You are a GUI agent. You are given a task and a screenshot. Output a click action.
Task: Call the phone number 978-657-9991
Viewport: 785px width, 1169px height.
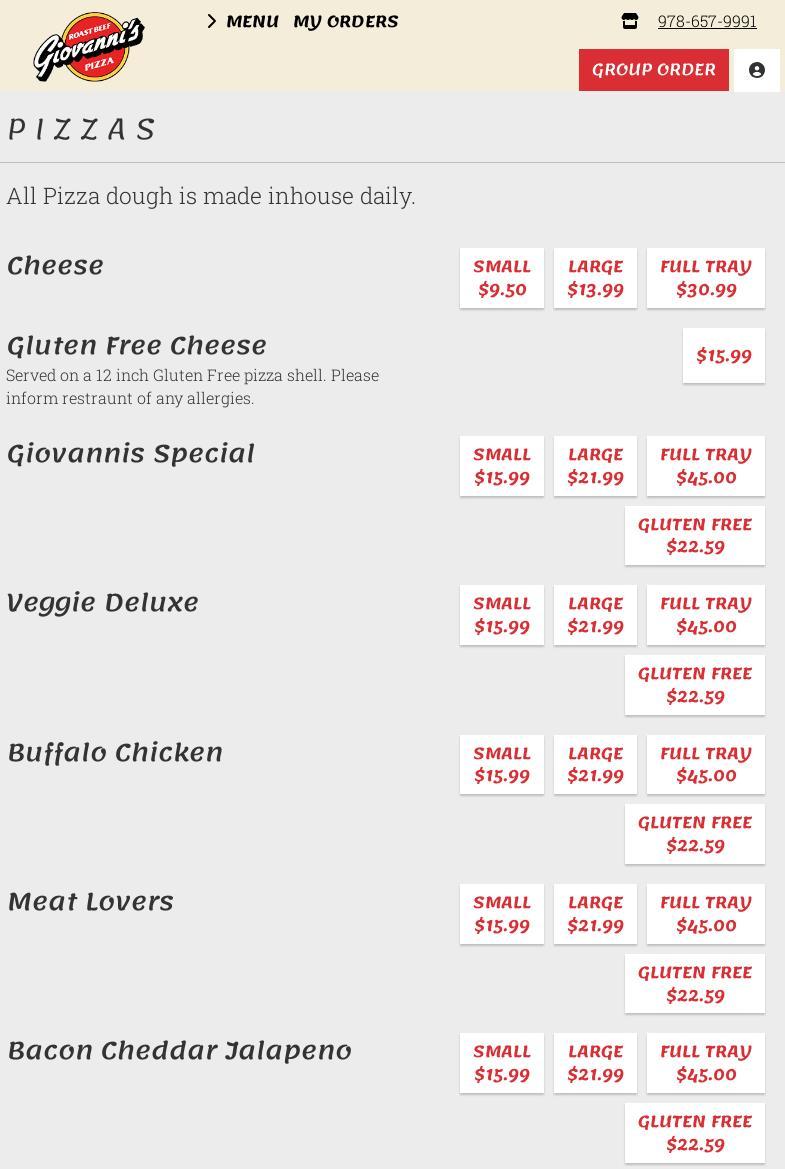pyautogui.click(x=706, y=21)
